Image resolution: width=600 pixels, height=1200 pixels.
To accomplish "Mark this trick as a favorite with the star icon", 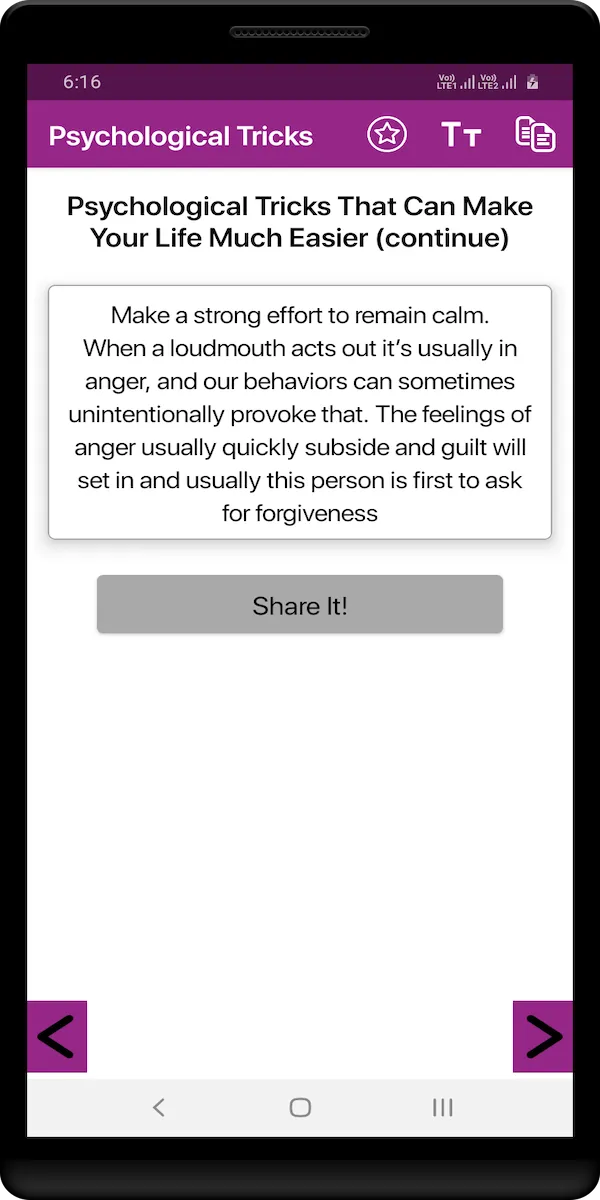I will click(387, 134).
